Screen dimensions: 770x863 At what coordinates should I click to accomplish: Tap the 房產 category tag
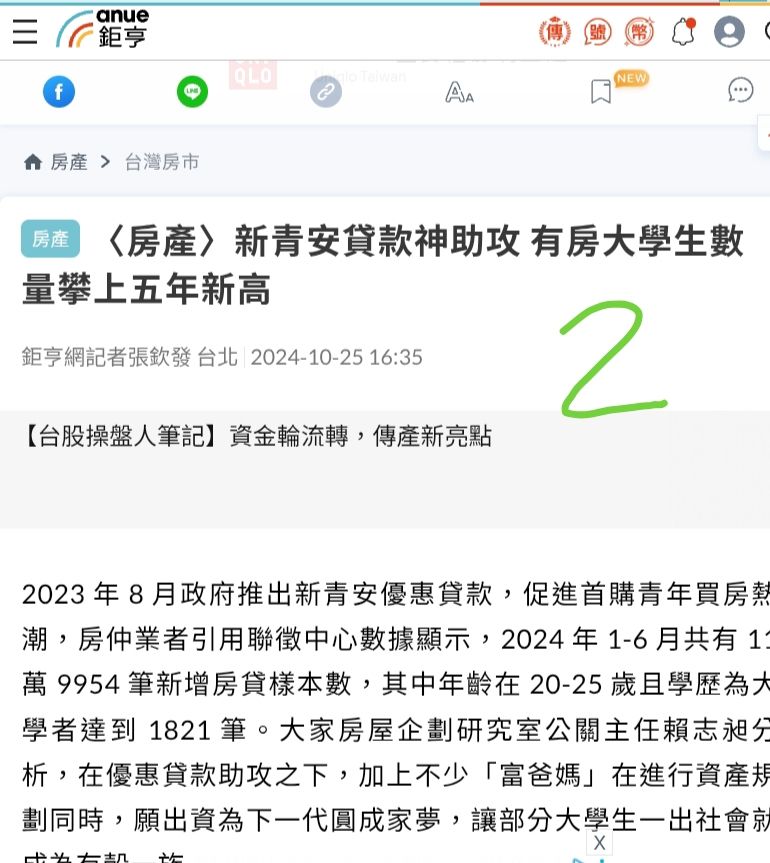point(50,239)
